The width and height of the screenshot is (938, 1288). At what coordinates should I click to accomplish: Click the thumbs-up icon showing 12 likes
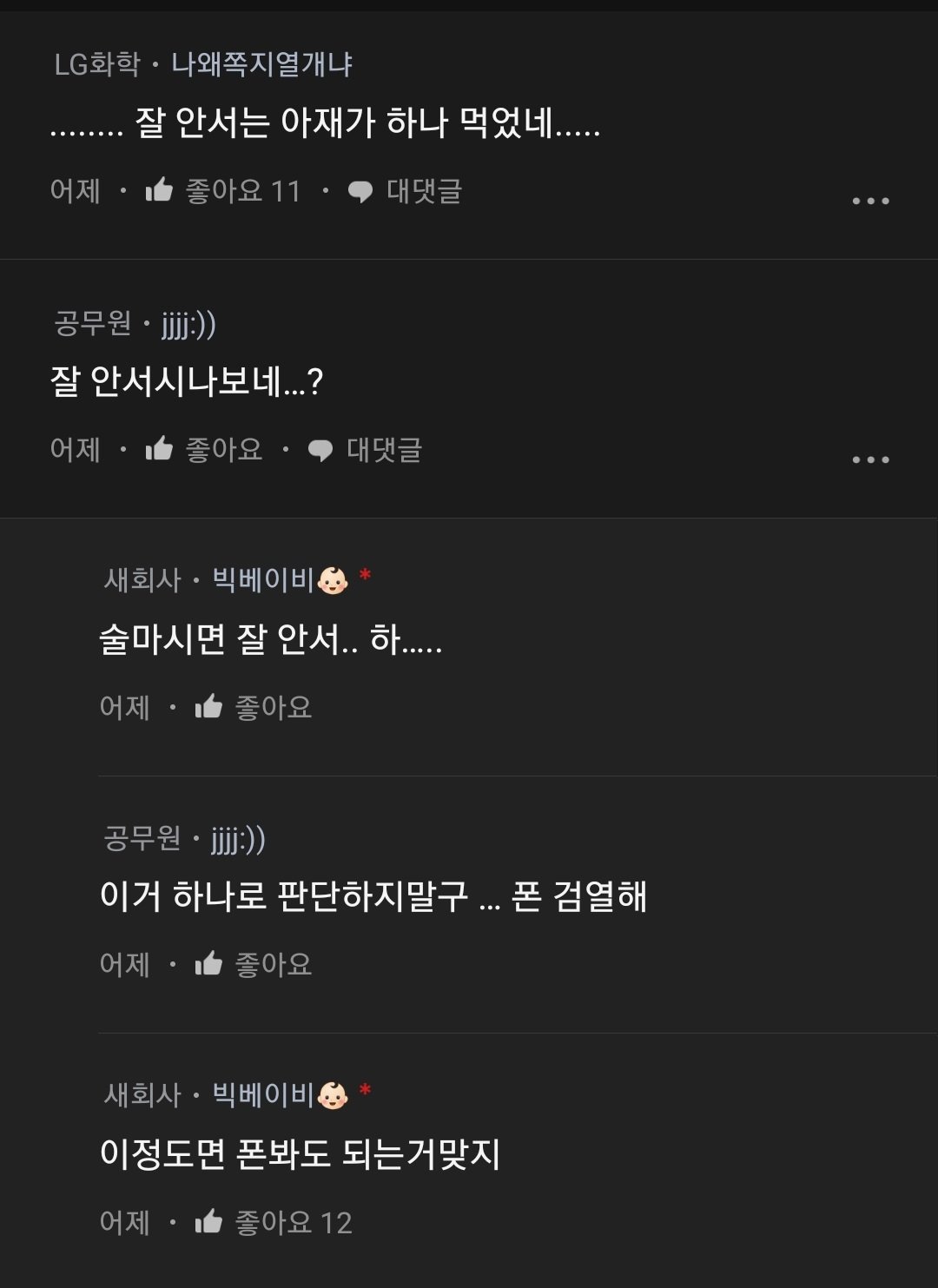(207, 1219)
